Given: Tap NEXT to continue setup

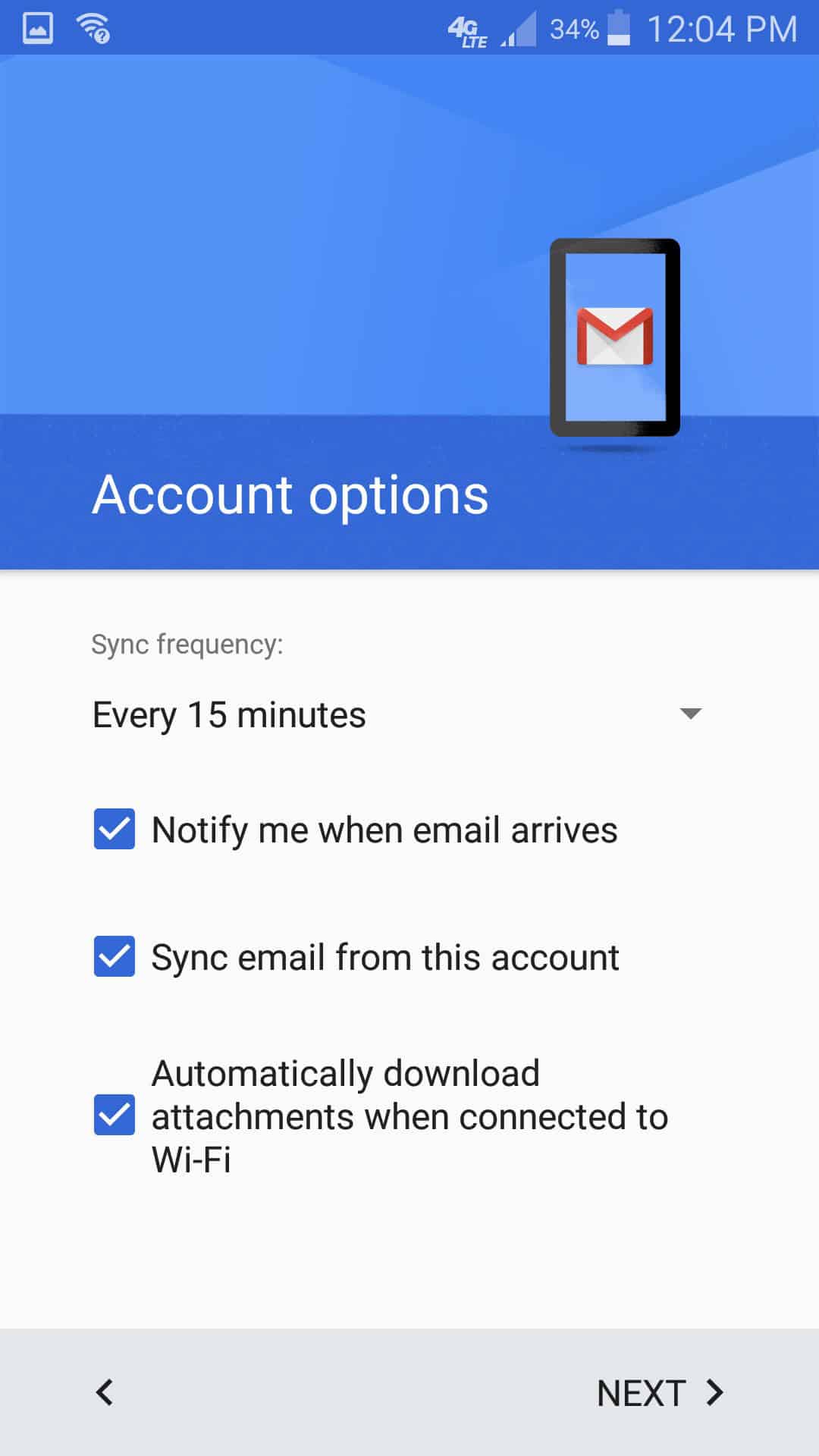Looking at the screenshot, I should pos(659,1393).
